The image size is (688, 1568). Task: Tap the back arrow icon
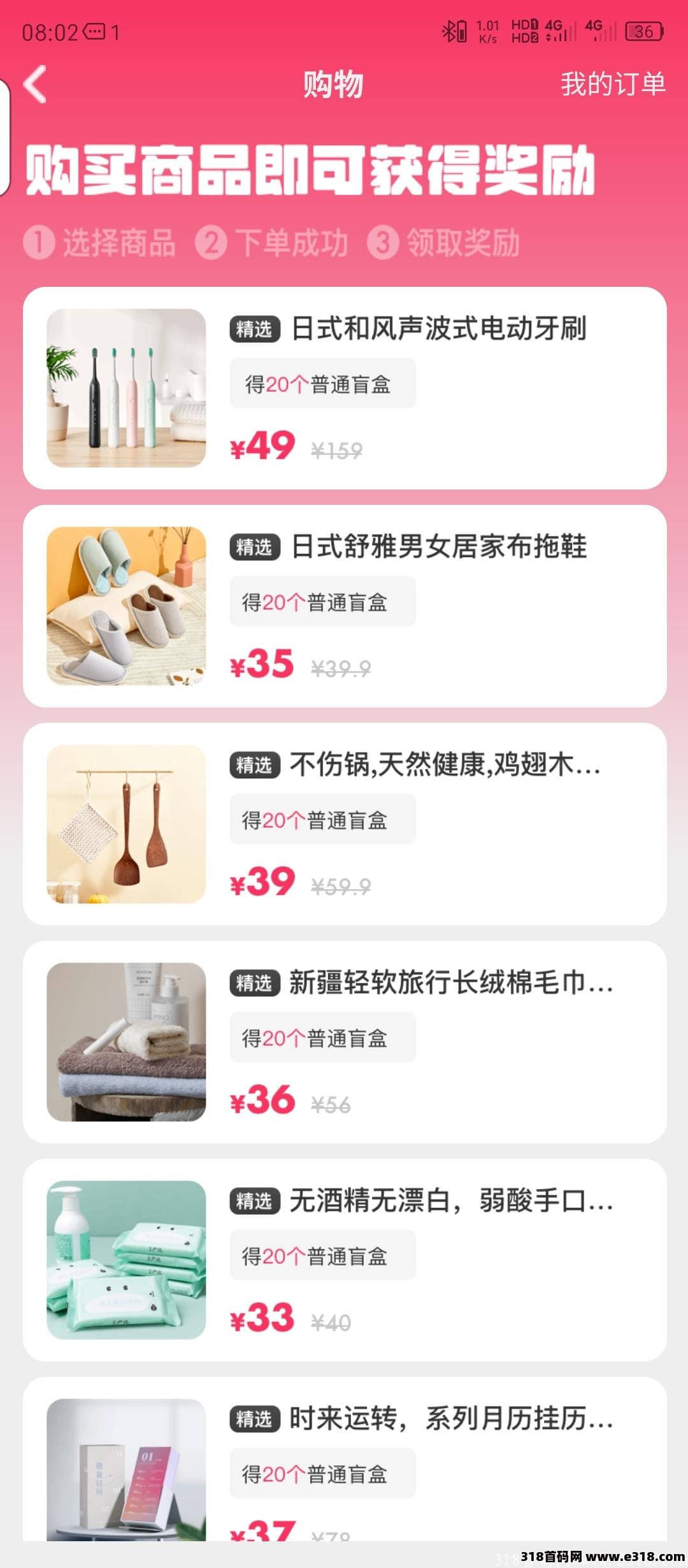click(x=36, y=84)
